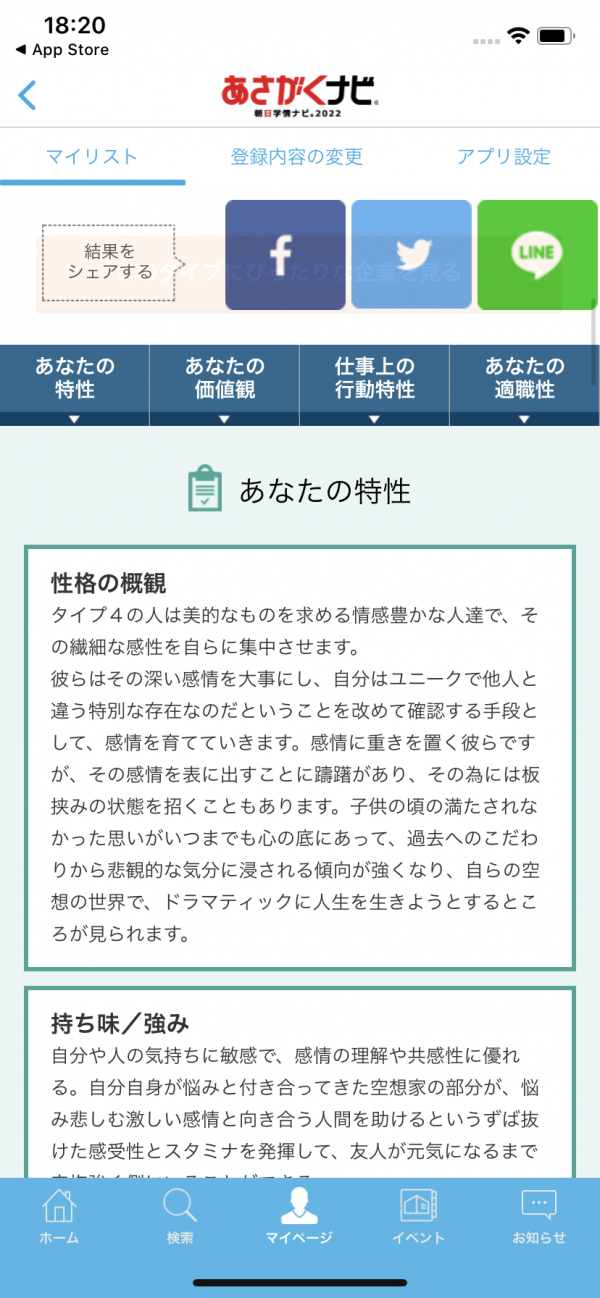Jump to the あなたの特性 section
Image resolution: width=600 pixels, height=1298 pixels.
point(75,385)
